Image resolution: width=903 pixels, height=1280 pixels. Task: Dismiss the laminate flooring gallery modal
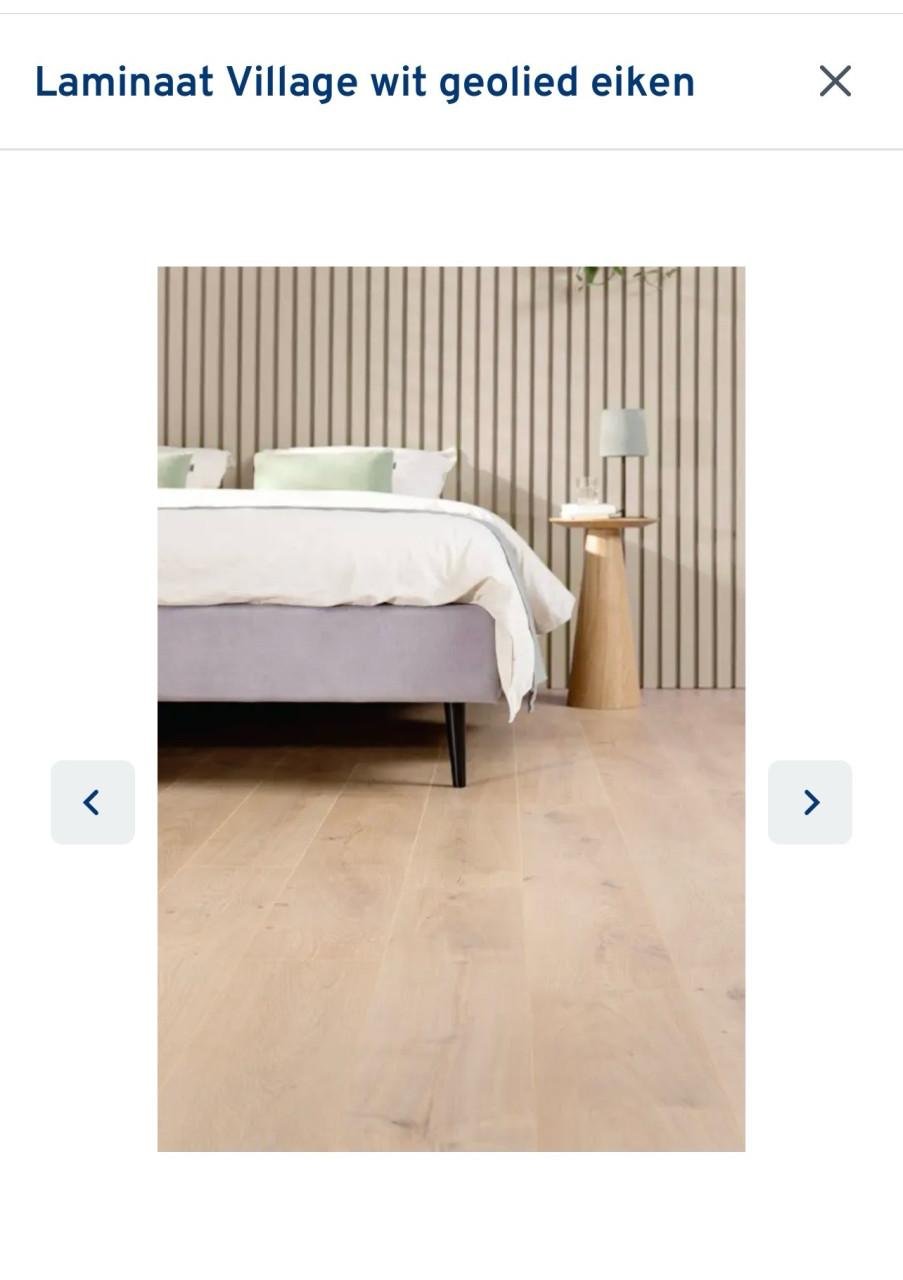click(834, 81)
